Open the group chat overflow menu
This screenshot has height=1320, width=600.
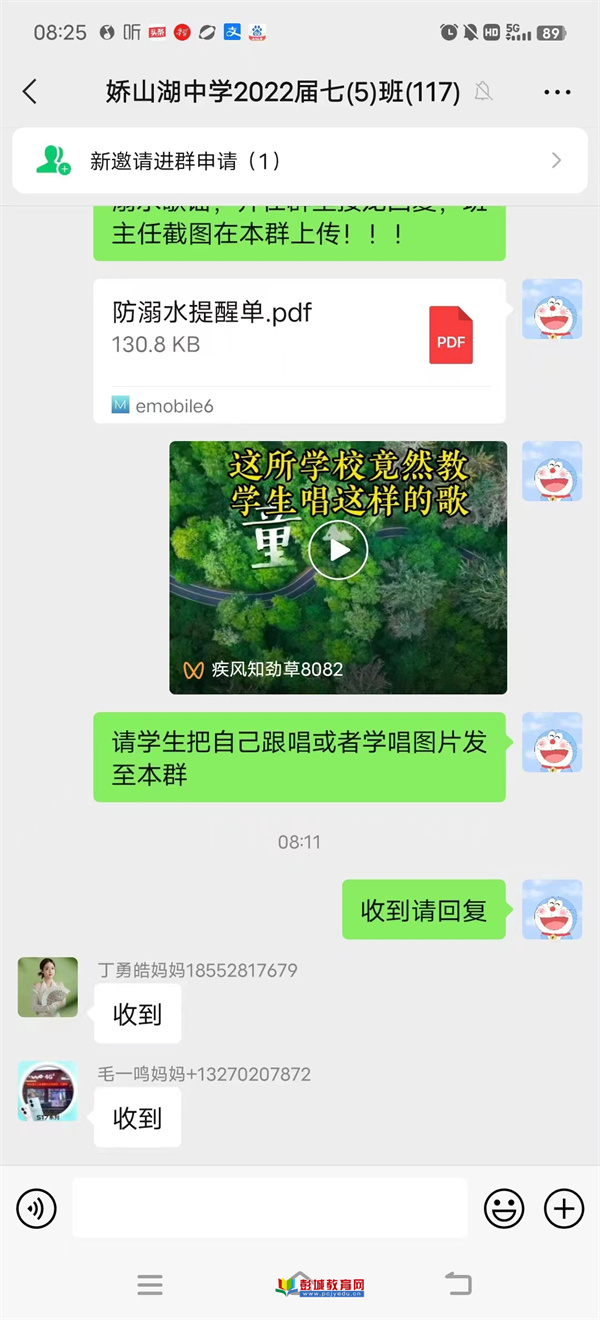click(x=557, y=92)
